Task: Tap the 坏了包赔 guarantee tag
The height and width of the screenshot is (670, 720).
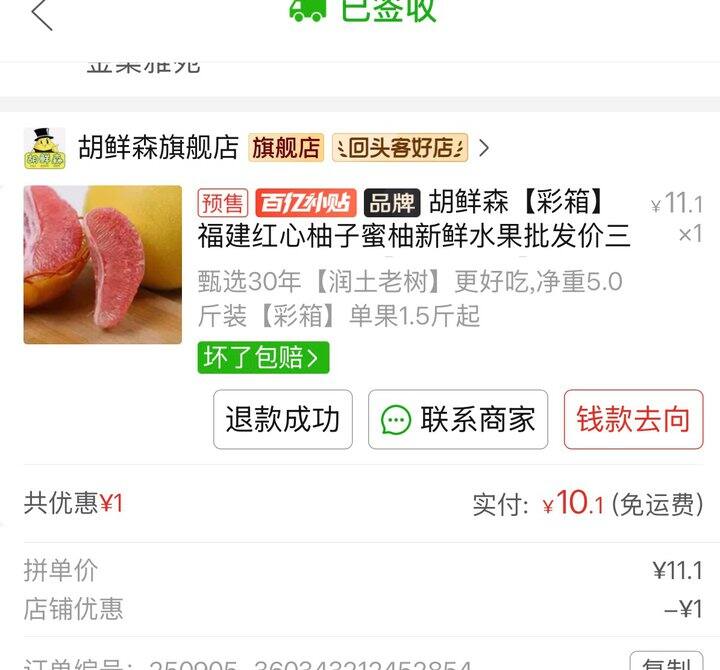Action: click(x=263, y=357)
